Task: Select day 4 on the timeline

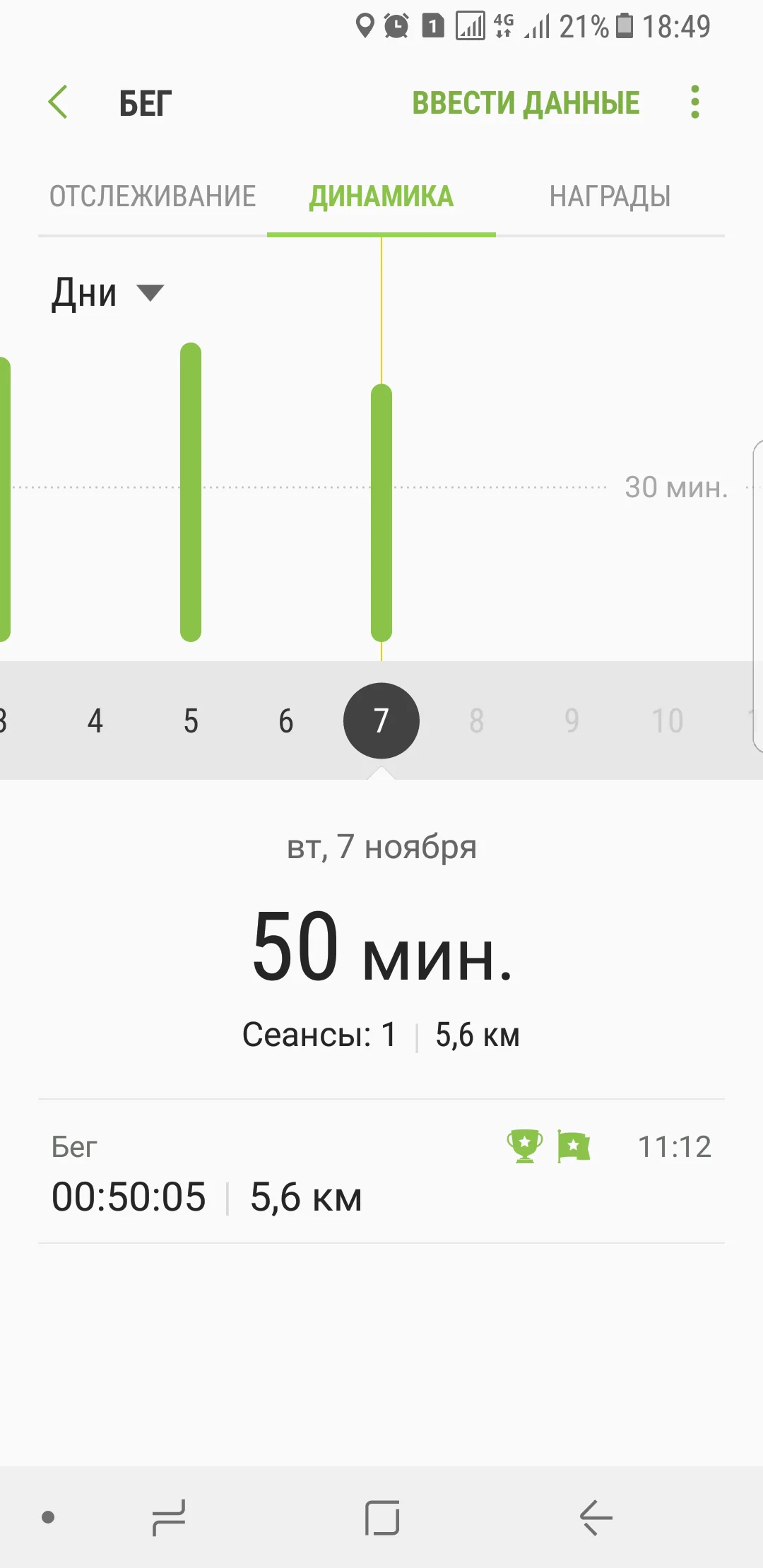Action: (x=95, y=721)
